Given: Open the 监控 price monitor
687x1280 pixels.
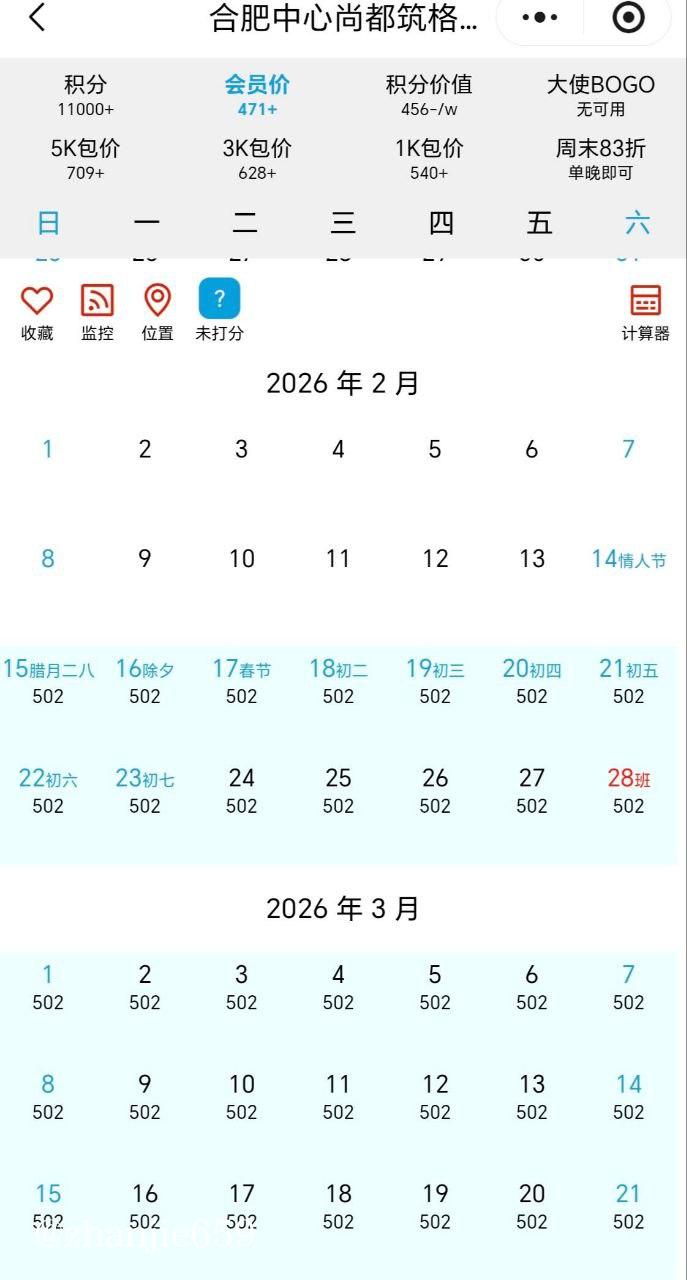Looking at the screenshot, I should pyautogui.click(x=97, y=311).
